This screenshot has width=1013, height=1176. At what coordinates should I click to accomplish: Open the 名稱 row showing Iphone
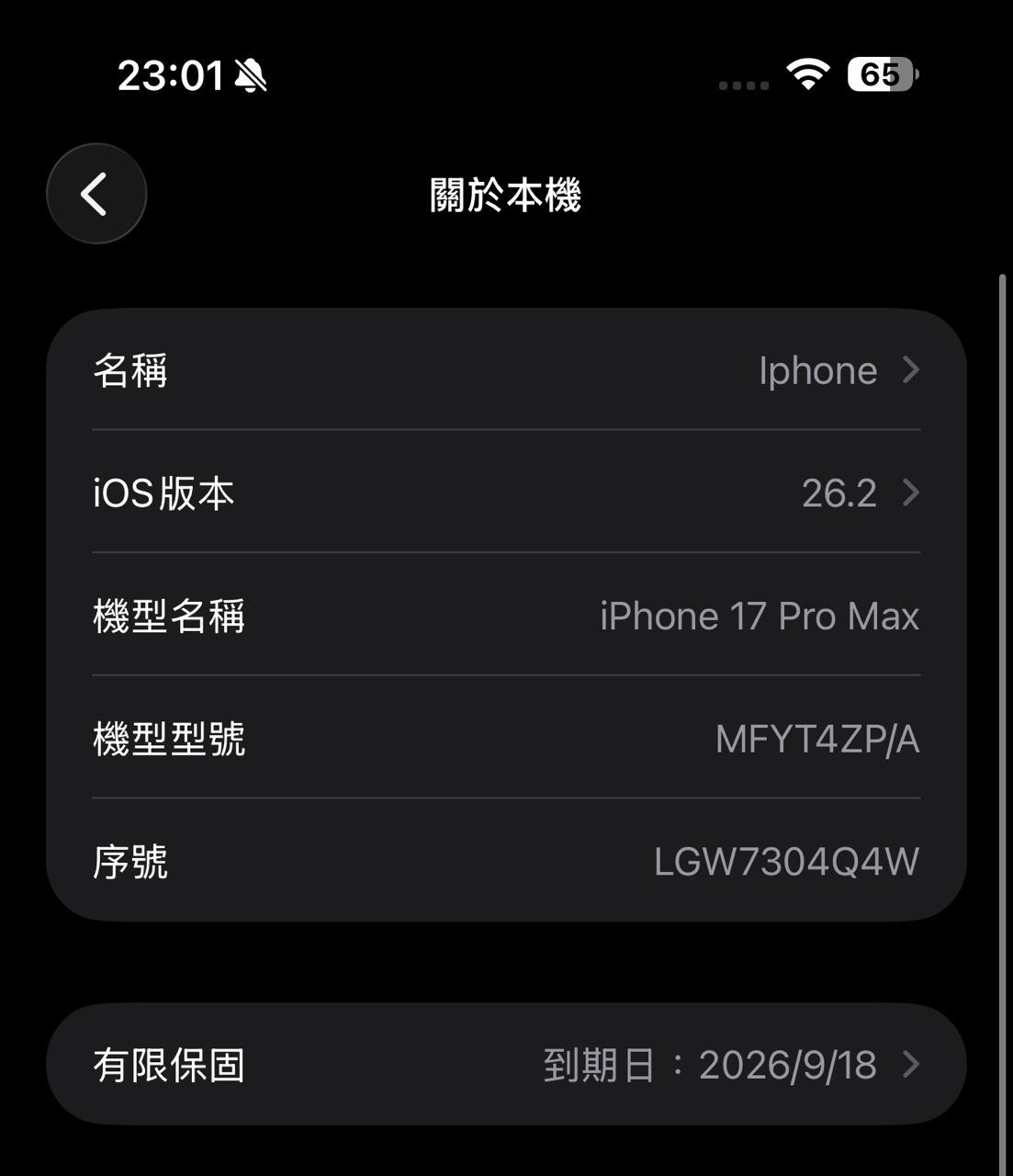click(x=506, y=370)
